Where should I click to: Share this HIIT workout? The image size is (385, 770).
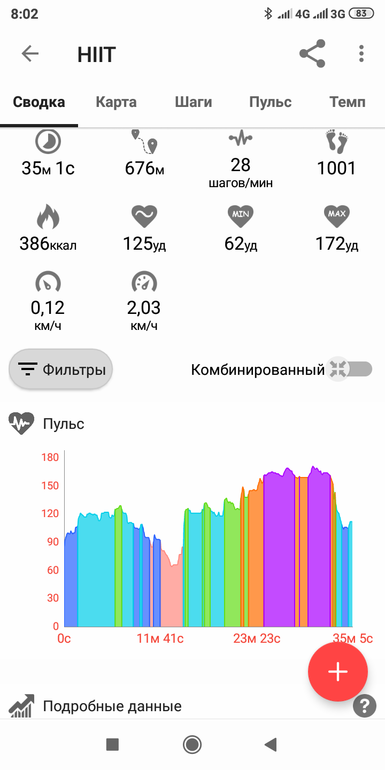313,54
